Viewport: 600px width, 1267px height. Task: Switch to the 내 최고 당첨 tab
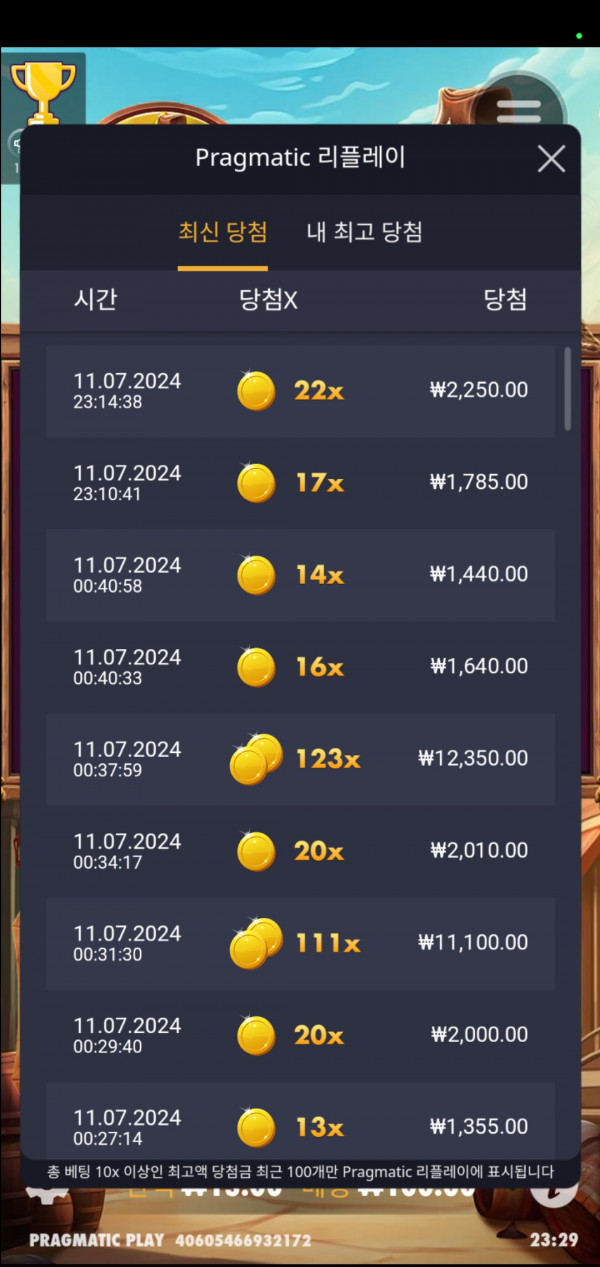[x=364, y=232]
